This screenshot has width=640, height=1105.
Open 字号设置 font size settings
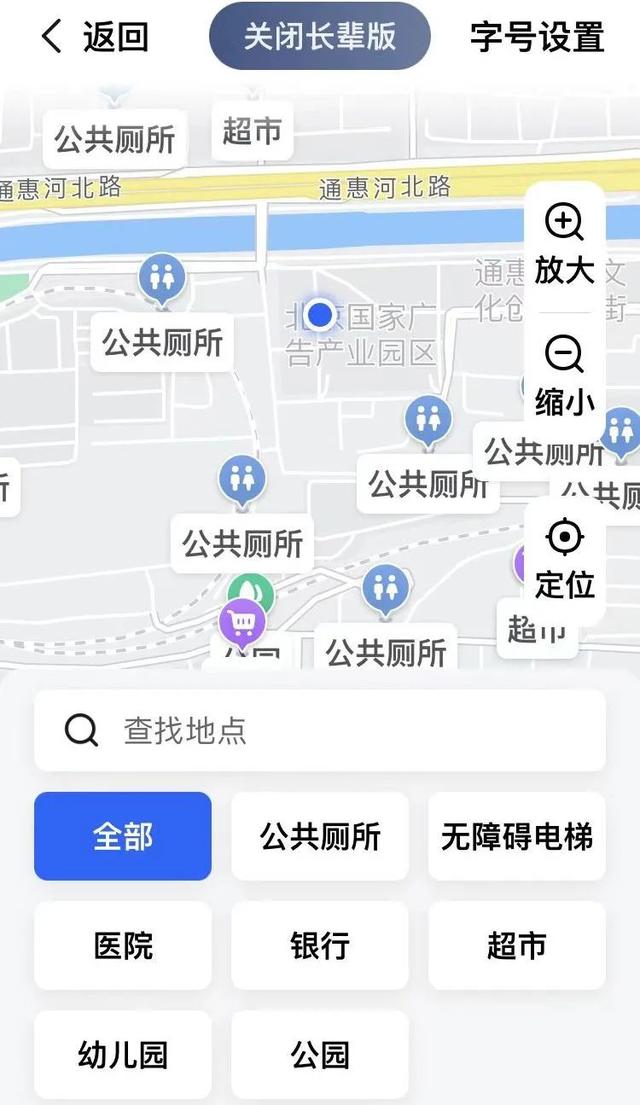537,37
